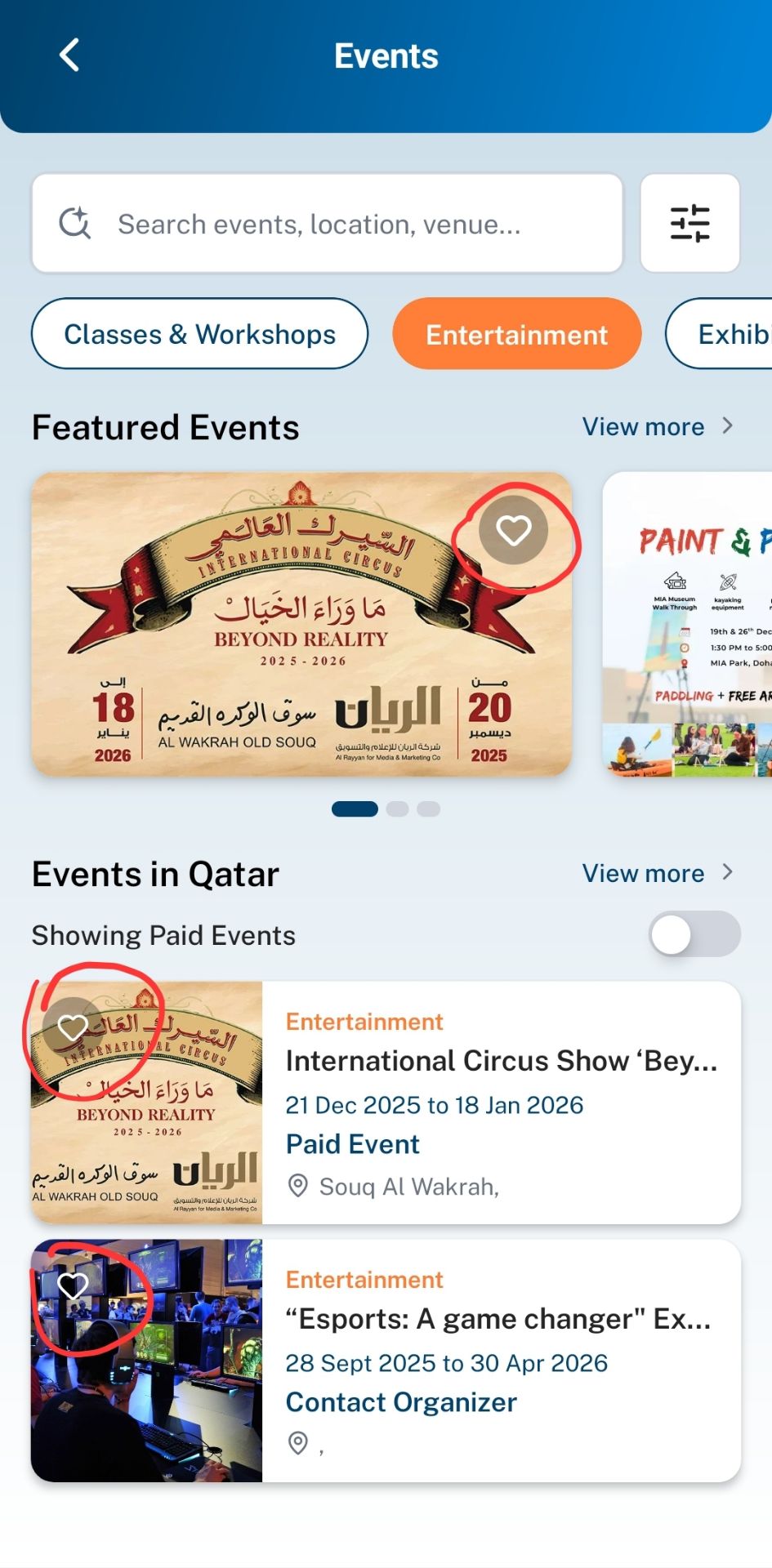The width and height of the screenshot is (772, 1568).
Task: Go back from the Events screen
Action: tap(69, 56)
